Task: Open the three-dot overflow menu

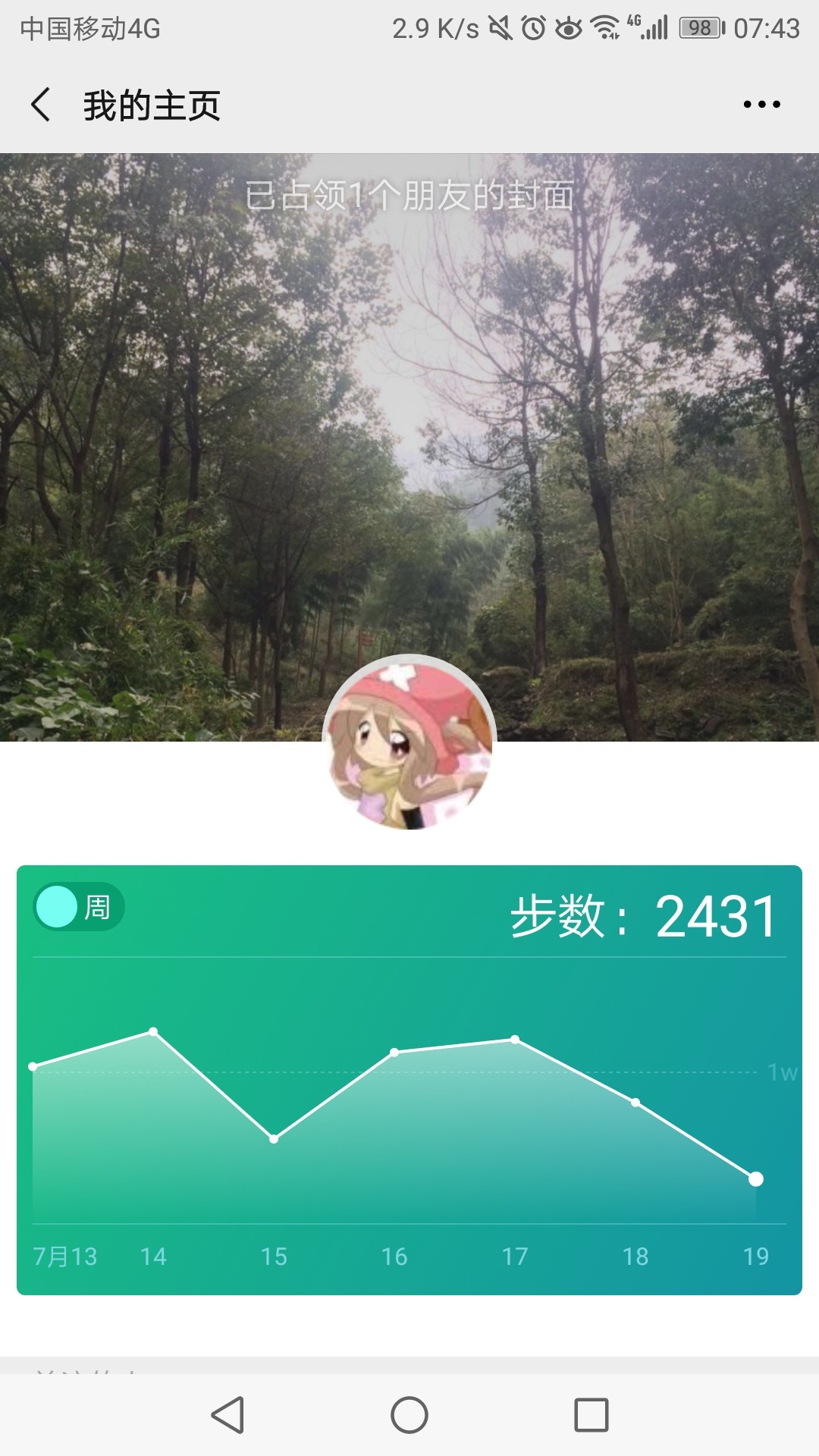Action: [761, 105]
